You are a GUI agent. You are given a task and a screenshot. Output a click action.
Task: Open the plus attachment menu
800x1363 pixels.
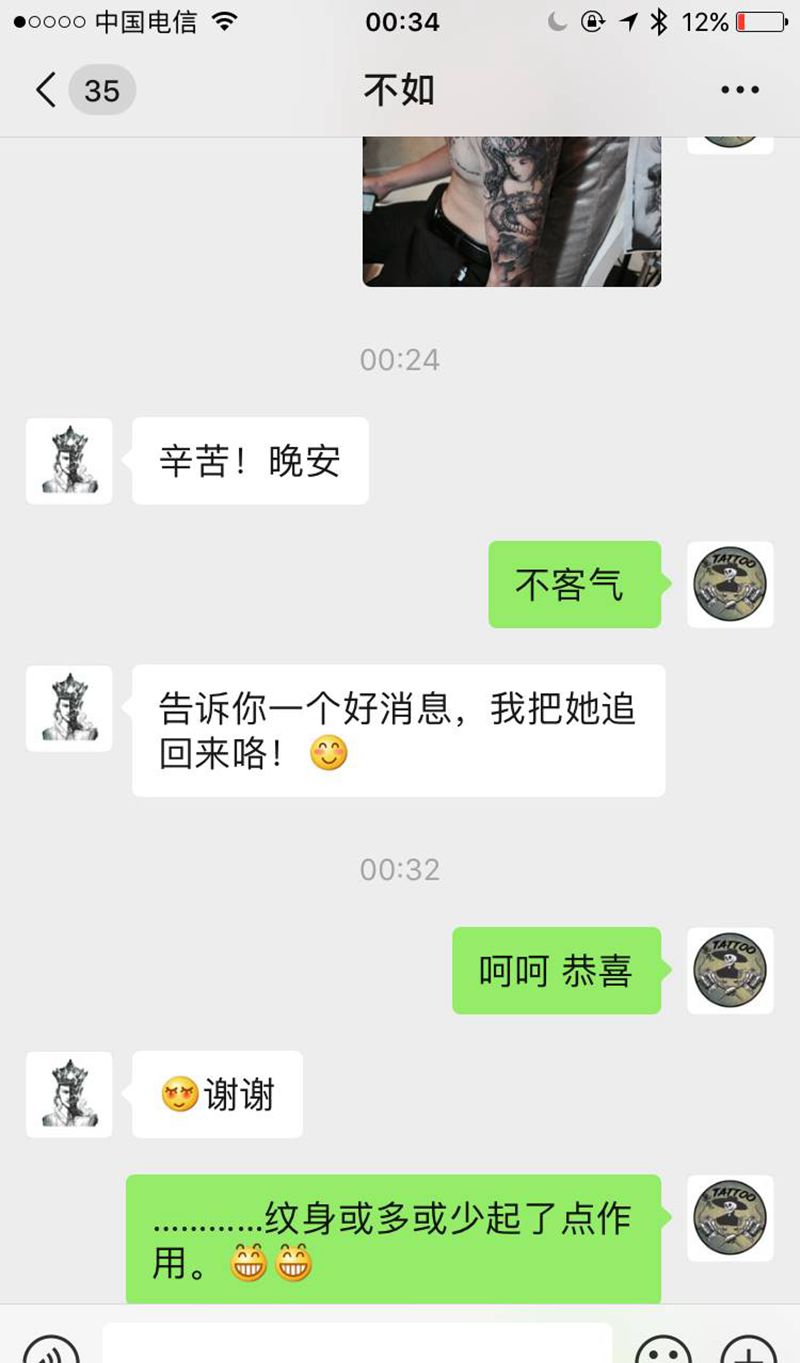coord(747,1350)
